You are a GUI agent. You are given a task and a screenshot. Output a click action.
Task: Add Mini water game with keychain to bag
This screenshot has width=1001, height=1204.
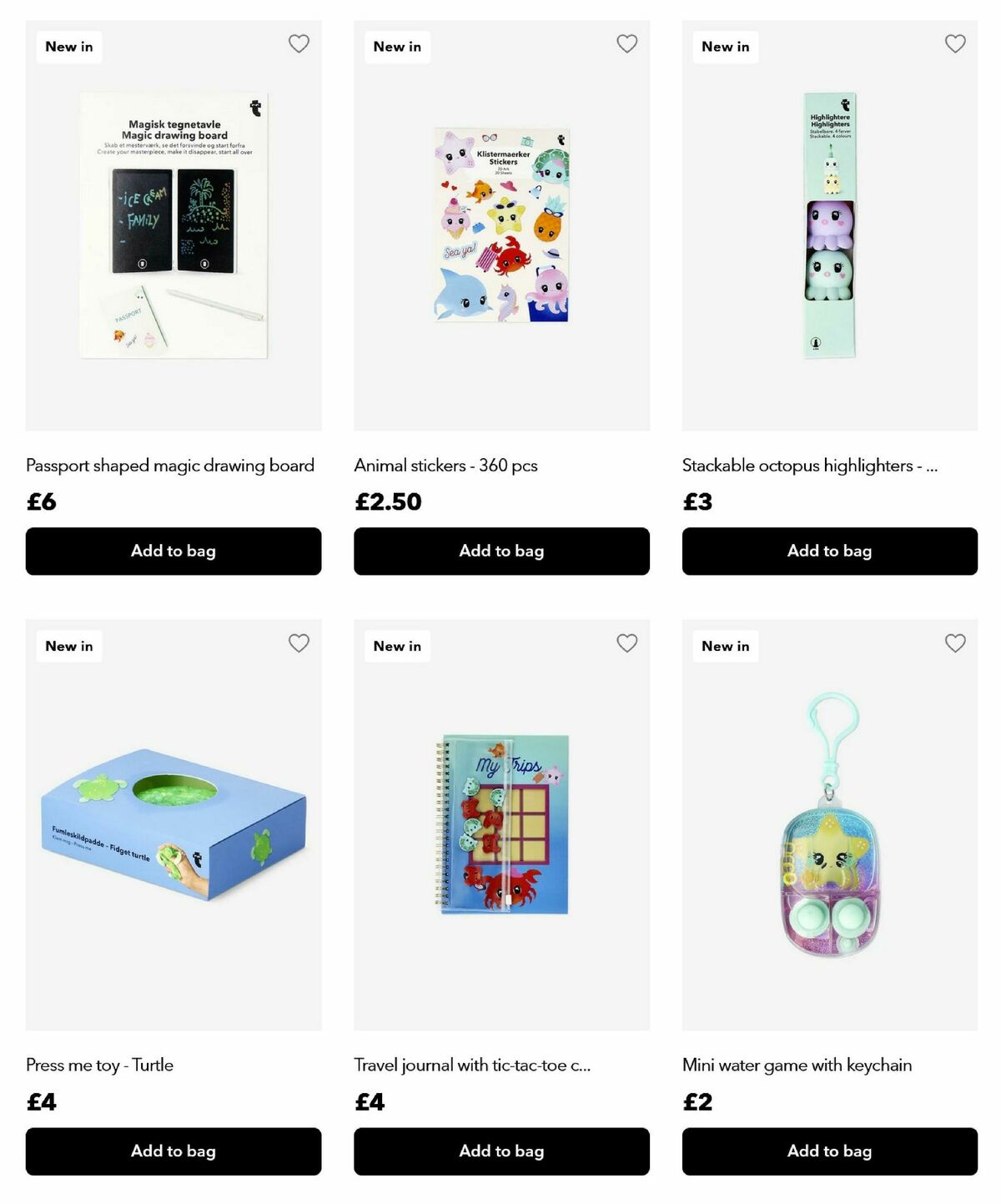coord(829,1151)
